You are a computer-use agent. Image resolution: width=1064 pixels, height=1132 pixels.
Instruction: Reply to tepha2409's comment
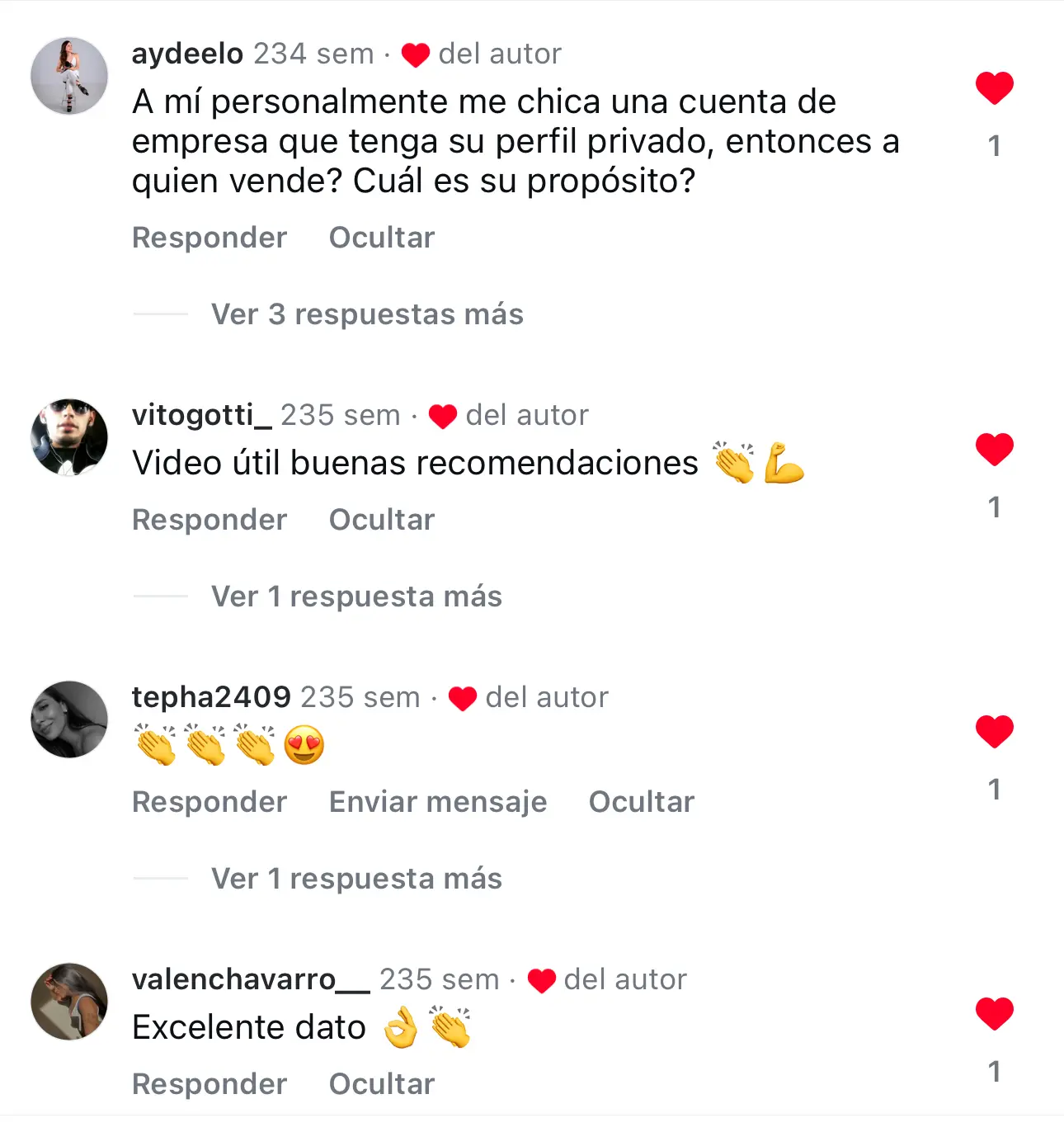coord(210,802)
